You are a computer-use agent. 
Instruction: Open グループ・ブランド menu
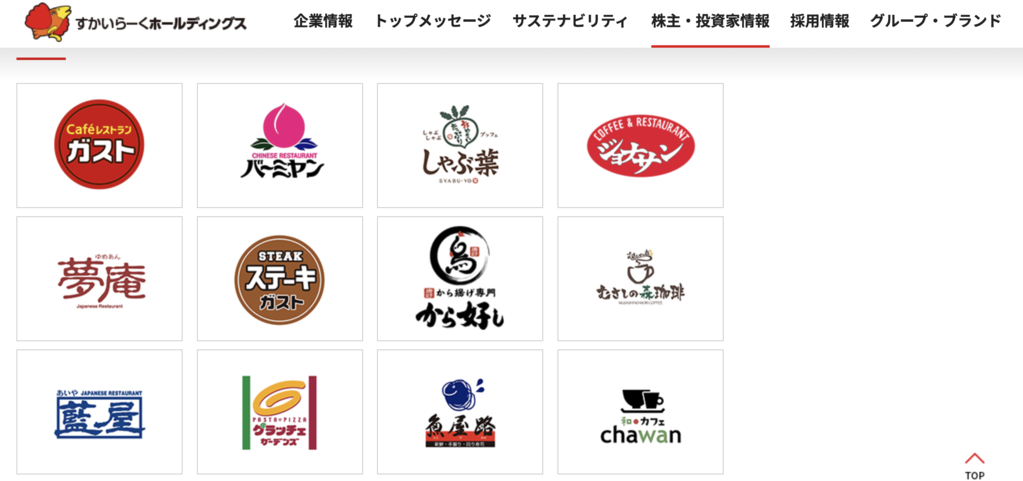935,21
